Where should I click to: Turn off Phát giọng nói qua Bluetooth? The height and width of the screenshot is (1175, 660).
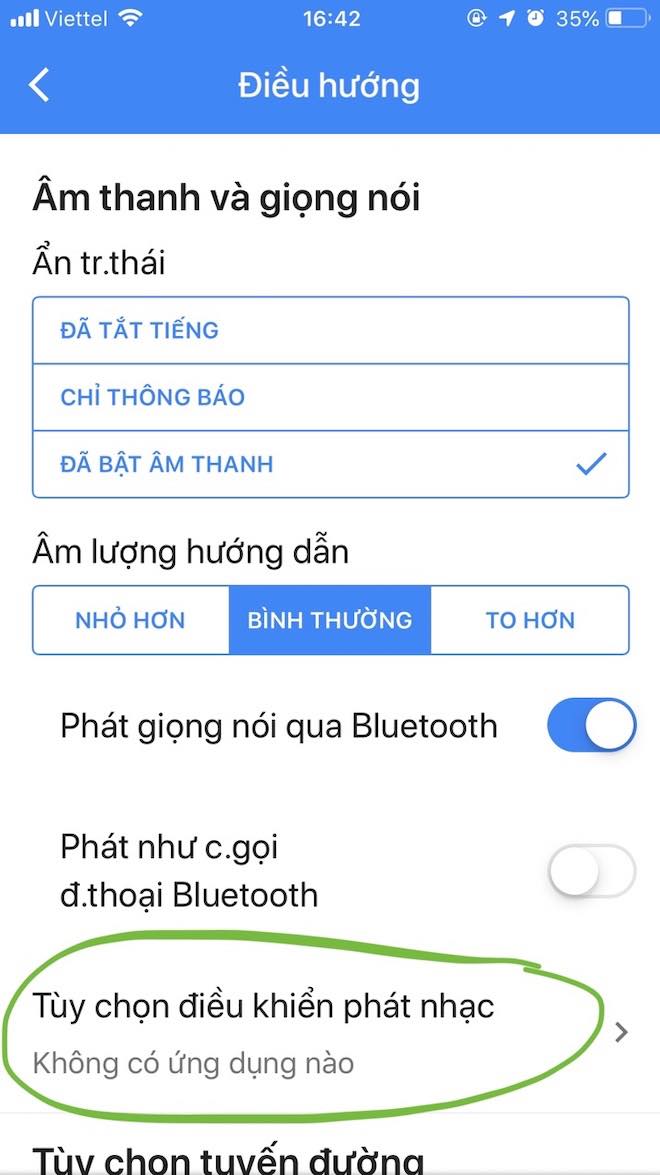point(590,726)
